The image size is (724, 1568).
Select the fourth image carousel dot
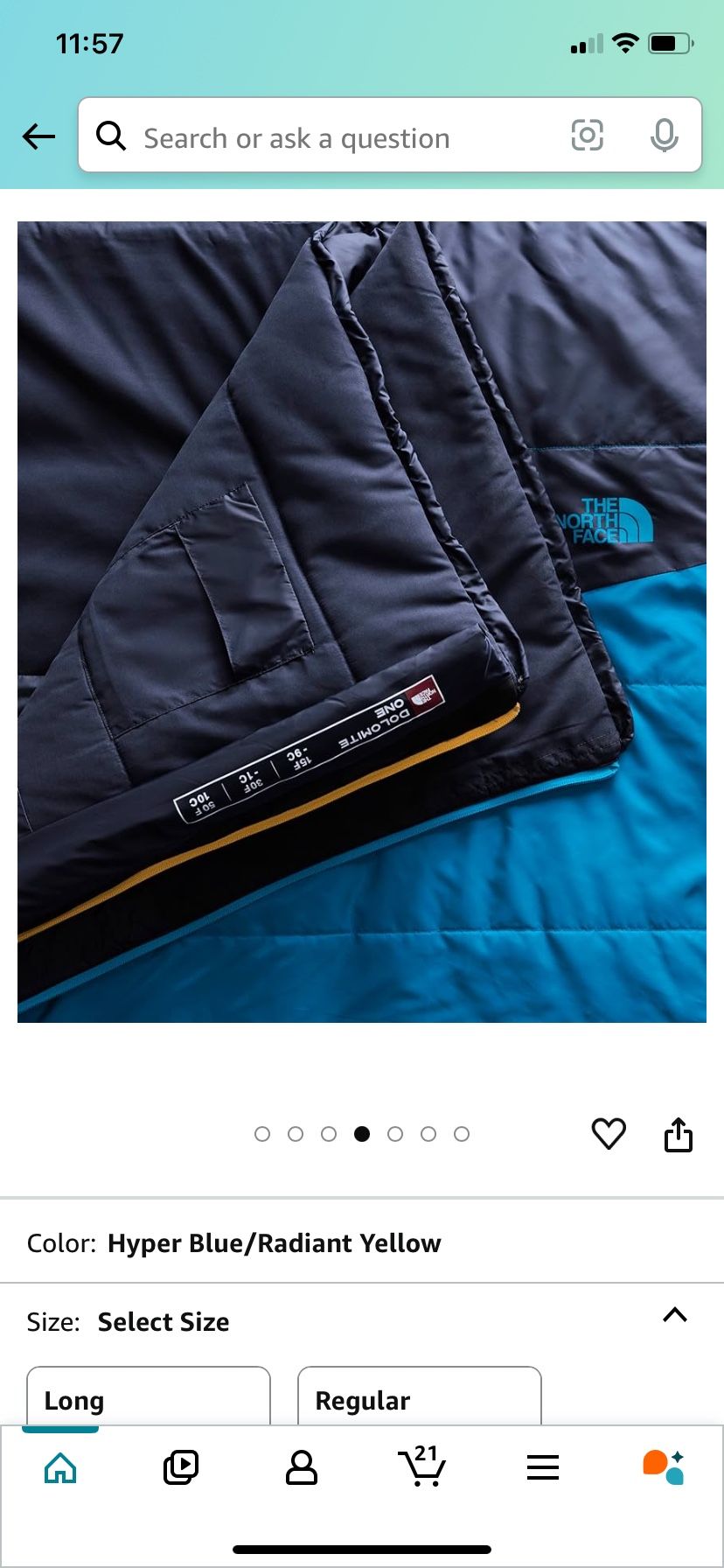tap(362, 1133)
